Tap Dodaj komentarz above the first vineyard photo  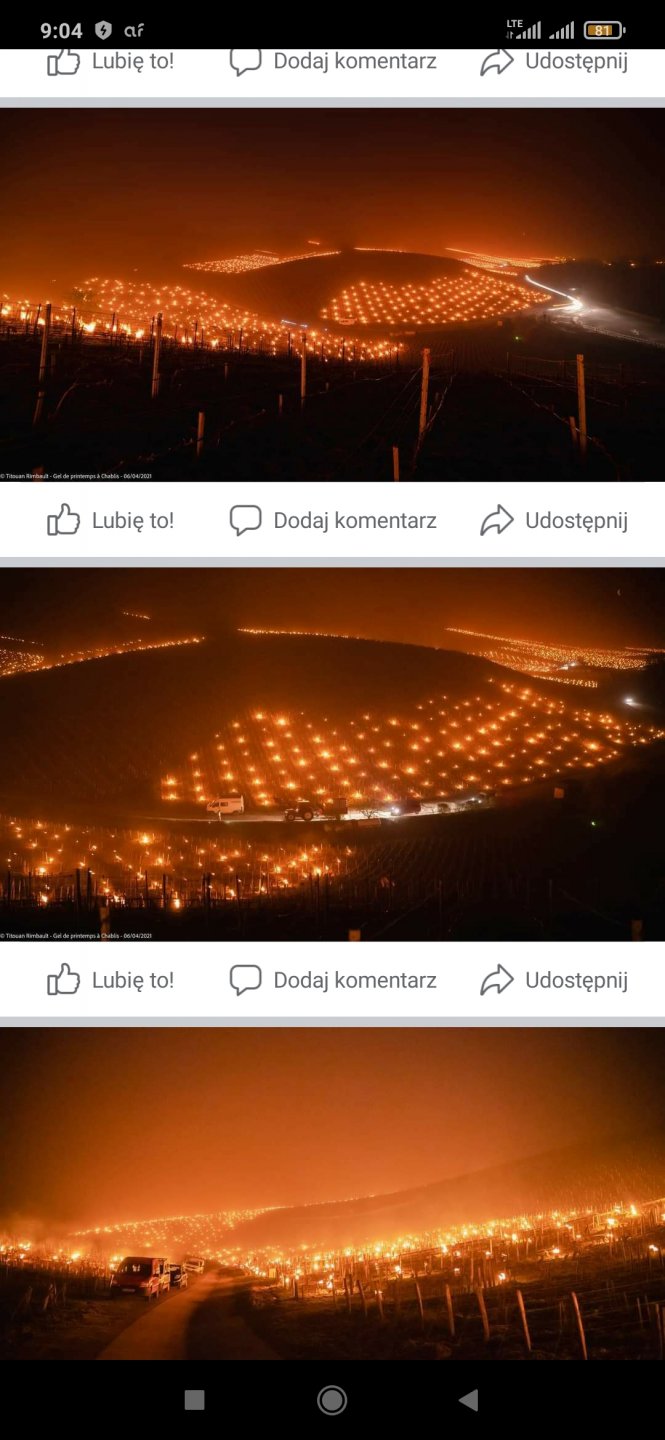point(333,62)
